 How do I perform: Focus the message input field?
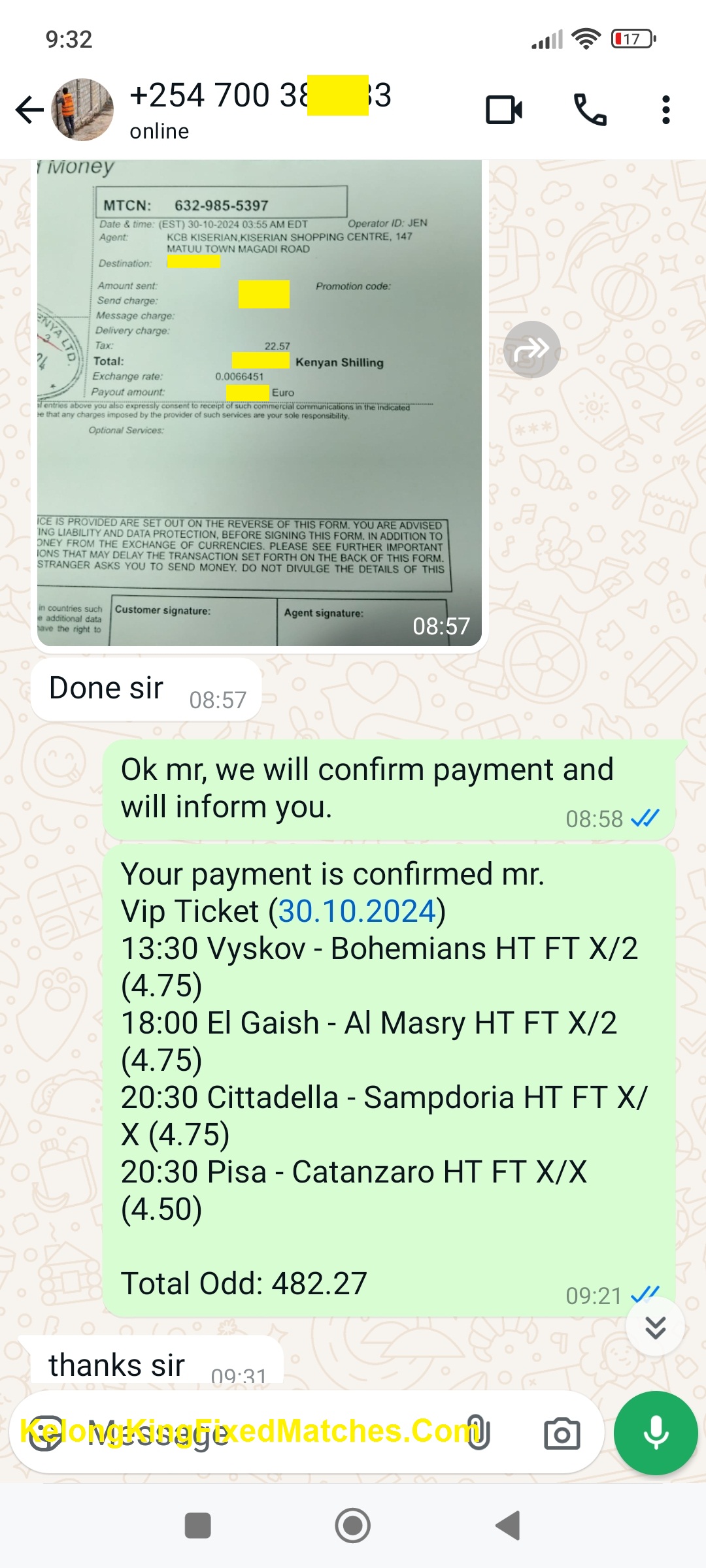click(x=261, y=1433)
